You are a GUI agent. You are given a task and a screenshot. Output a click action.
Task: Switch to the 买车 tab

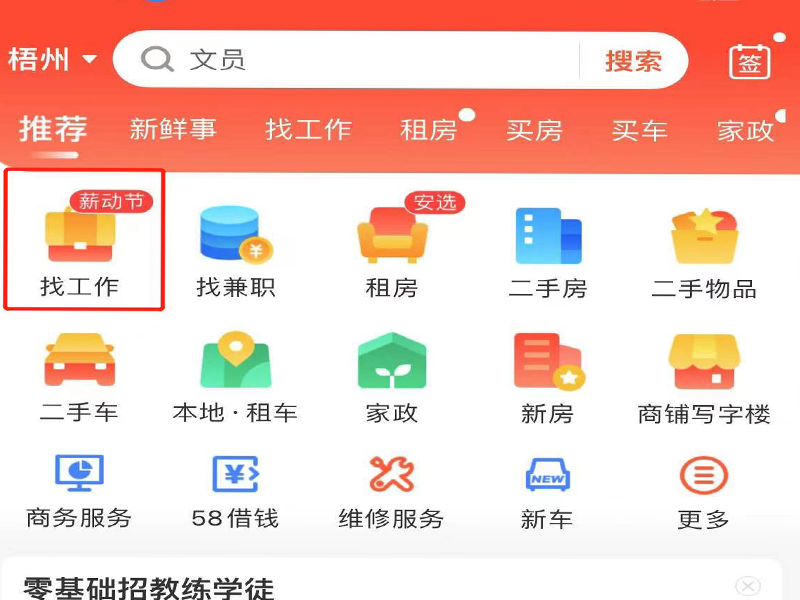tap(639, 130)
